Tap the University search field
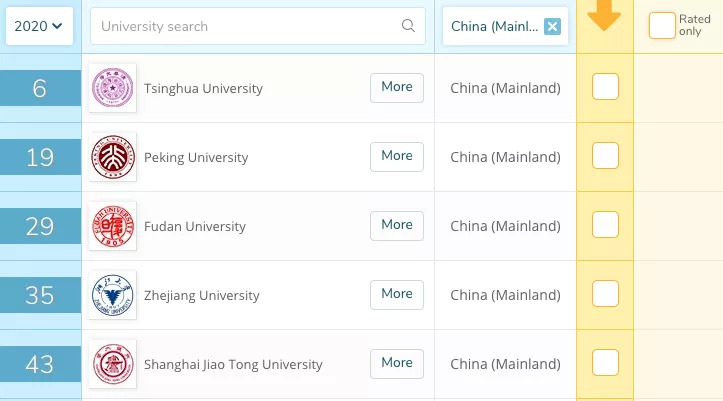The height and width of the screenshot is (401, 723). point(257,26)
